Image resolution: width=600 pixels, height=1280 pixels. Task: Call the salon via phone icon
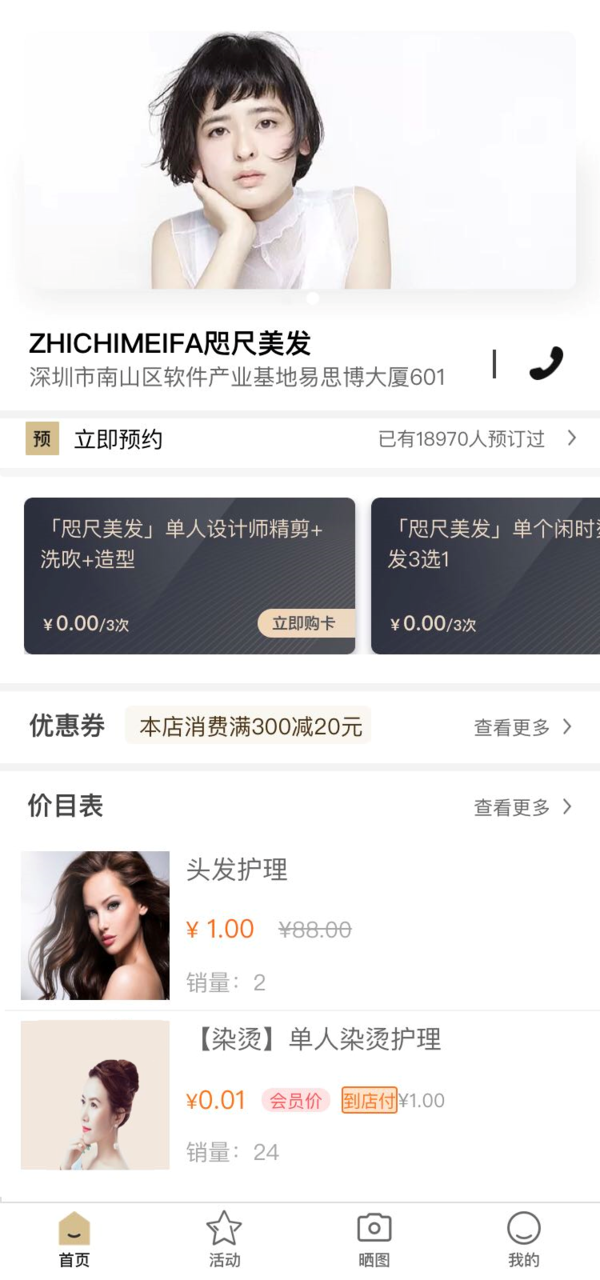(546, 364)
